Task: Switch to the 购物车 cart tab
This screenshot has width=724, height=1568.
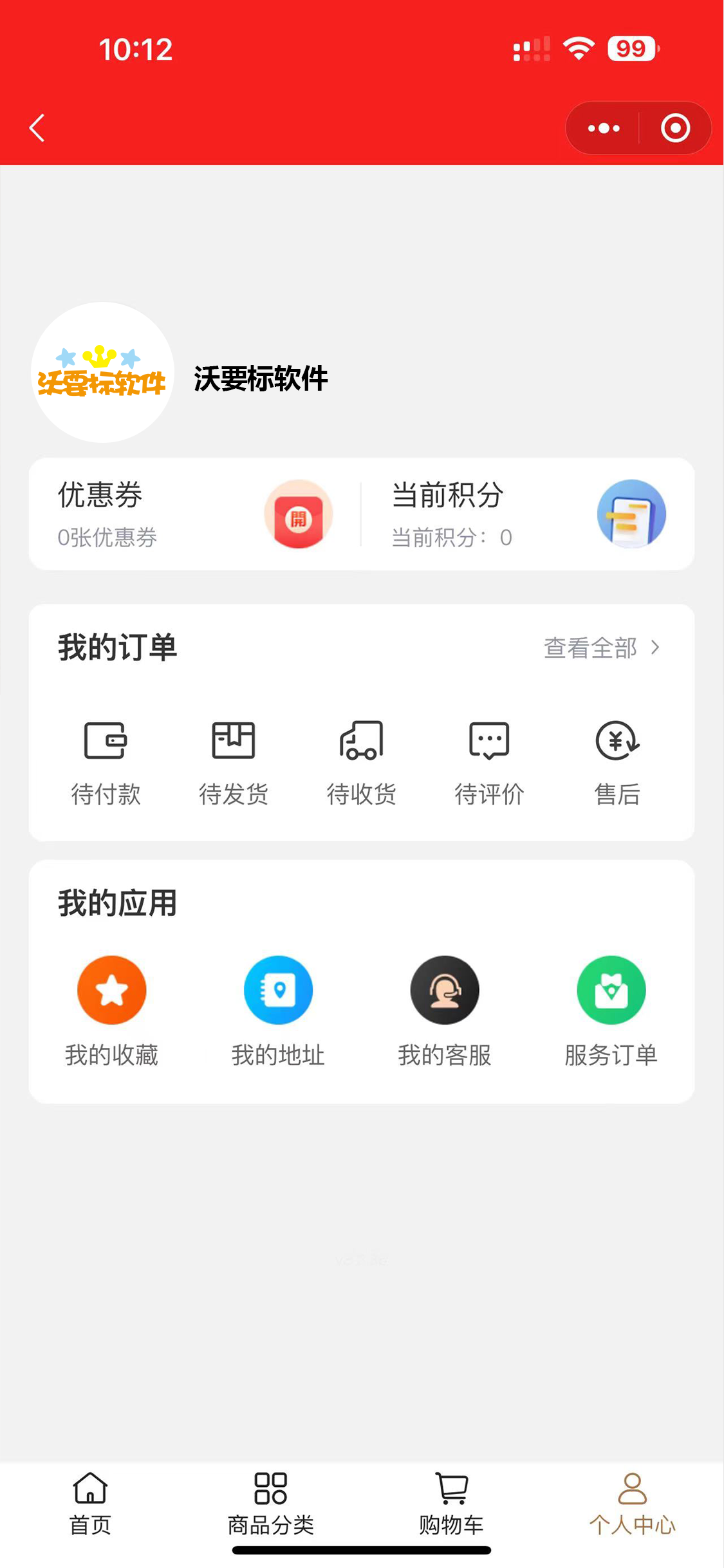Action: [452, 1504]
